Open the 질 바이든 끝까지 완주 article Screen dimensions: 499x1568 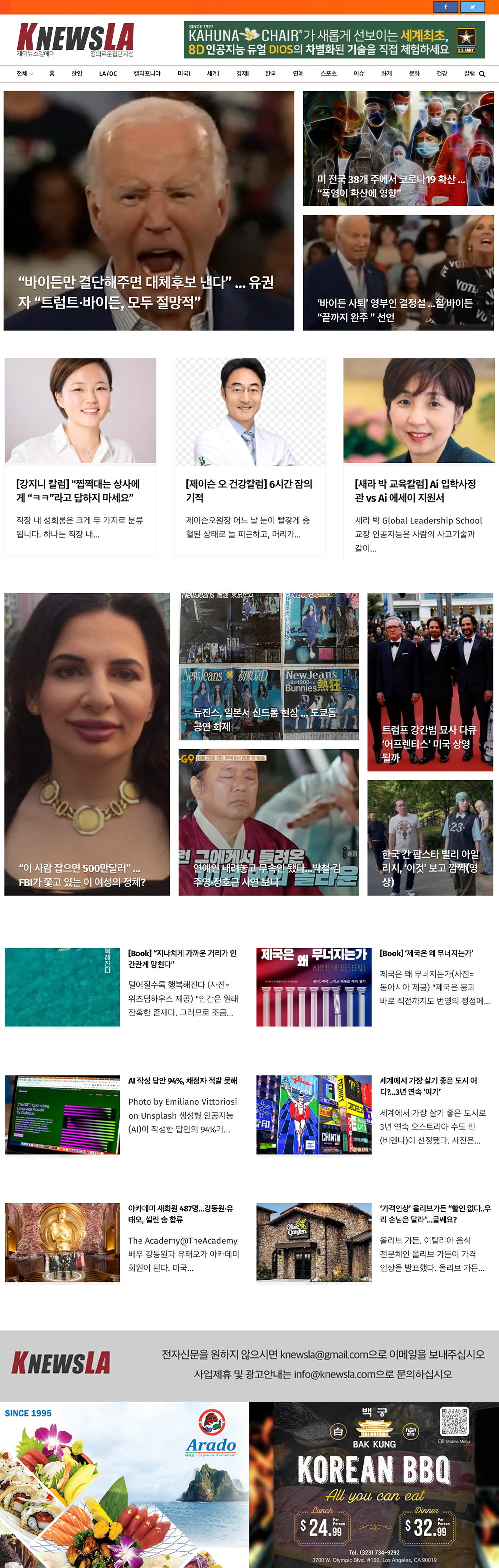click(x=395, y=310)
